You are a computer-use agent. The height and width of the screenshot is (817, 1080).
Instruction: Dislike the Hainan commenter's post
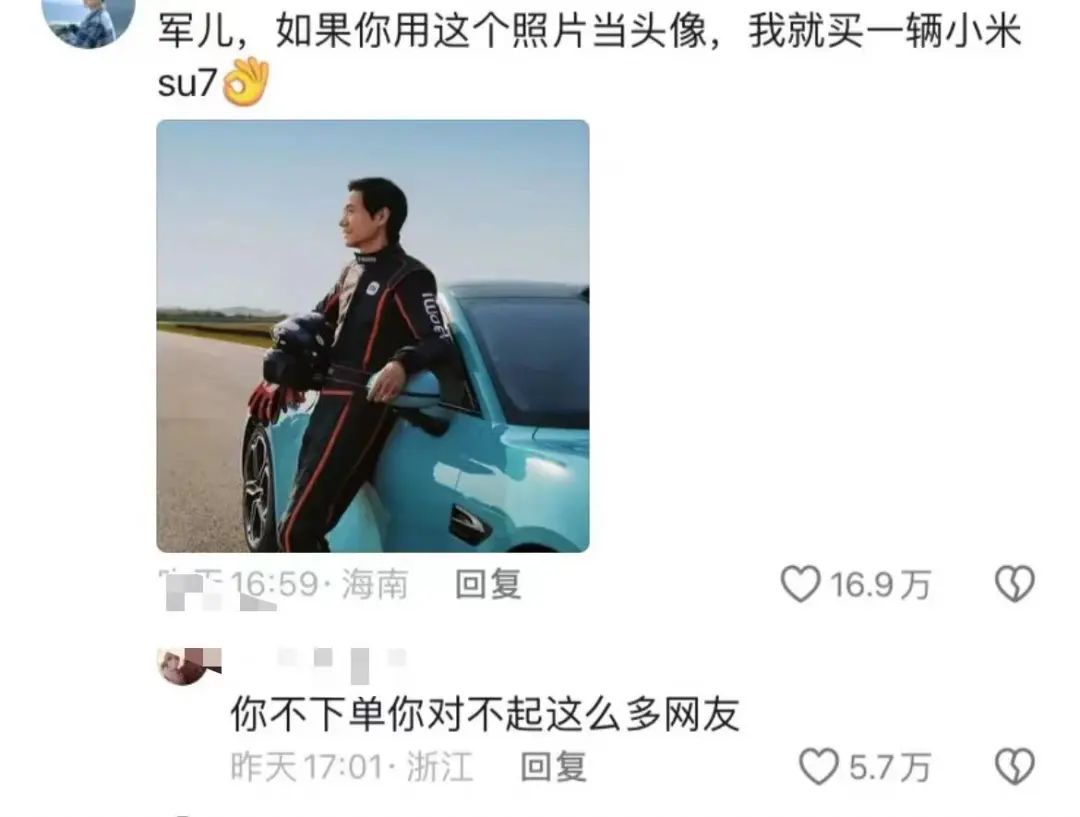1013,584
